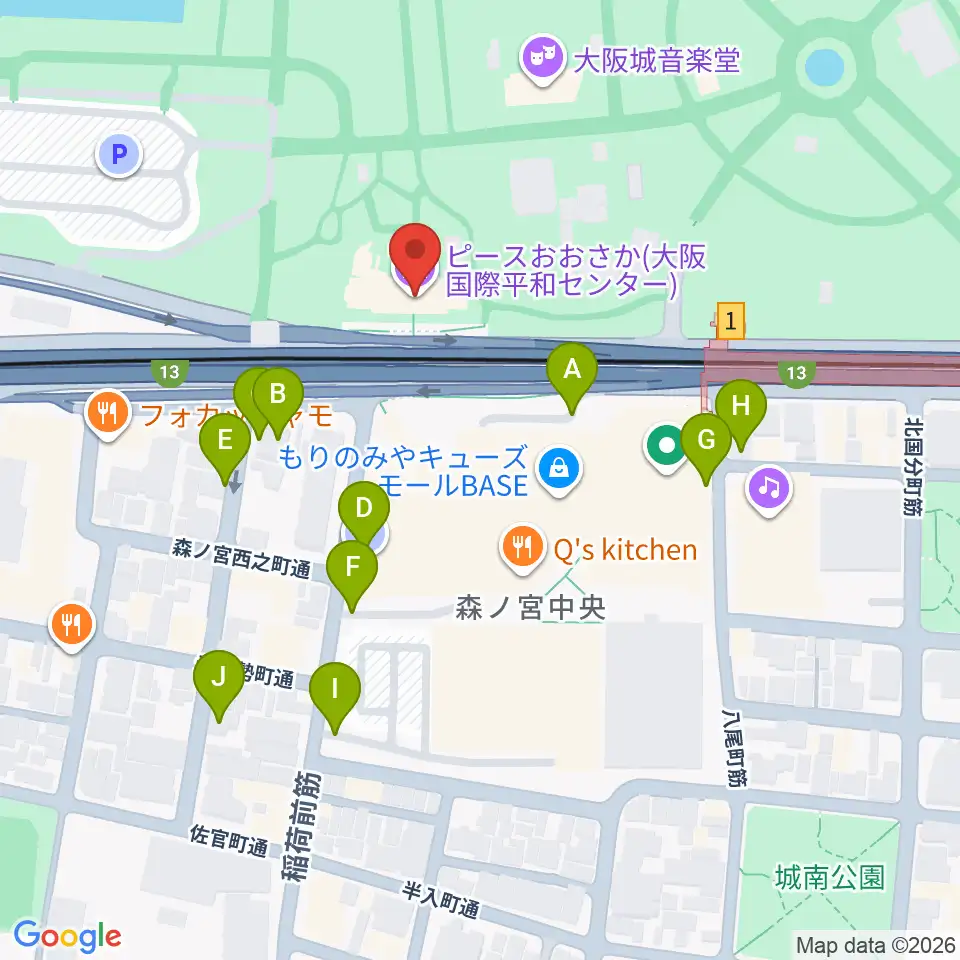Open the フォカッチャモ restaurant pin
The width and height of the screenshot is (960, 960).
point(108,414)
